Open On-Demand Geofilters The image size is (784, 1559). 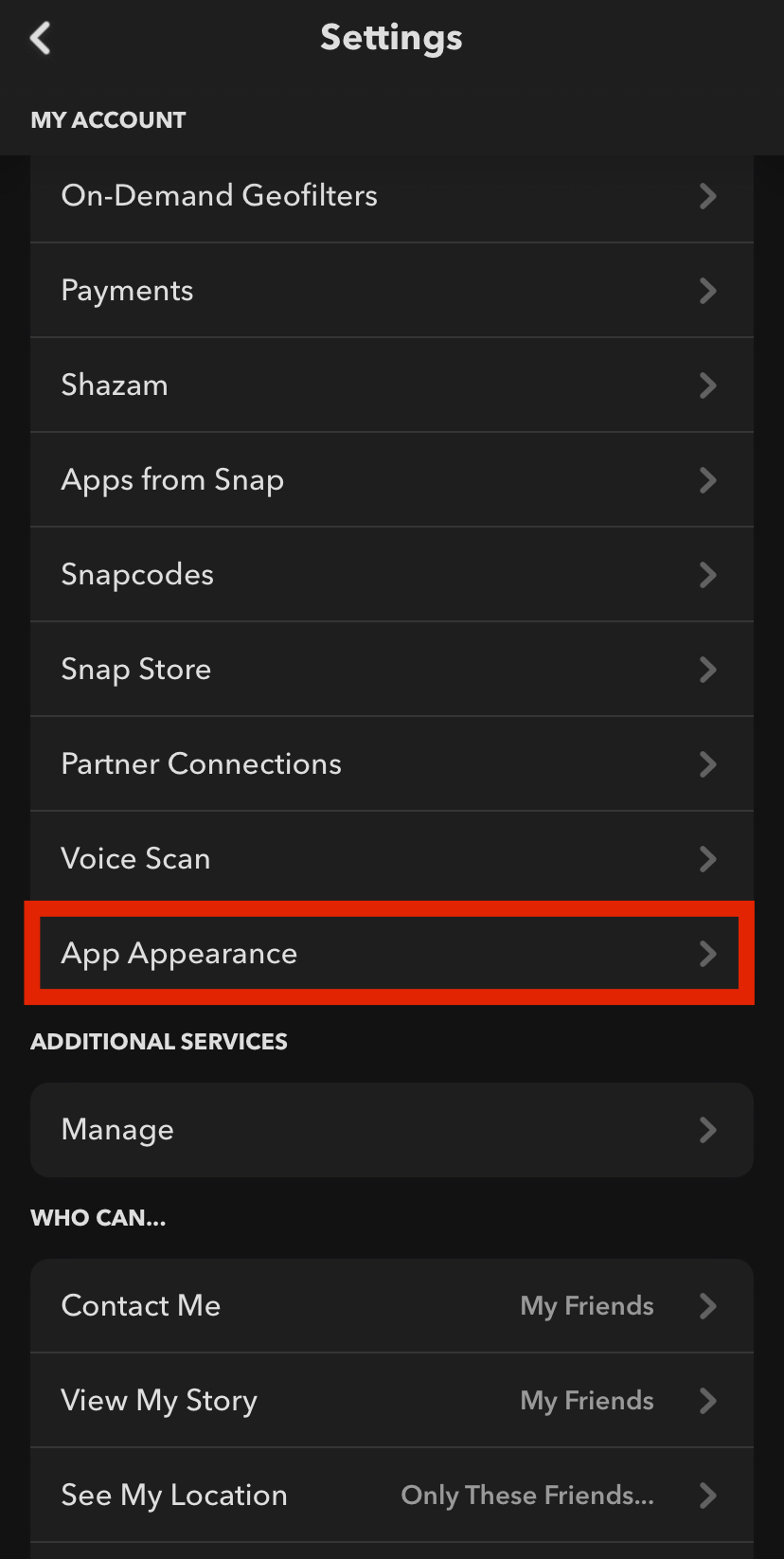391,196
